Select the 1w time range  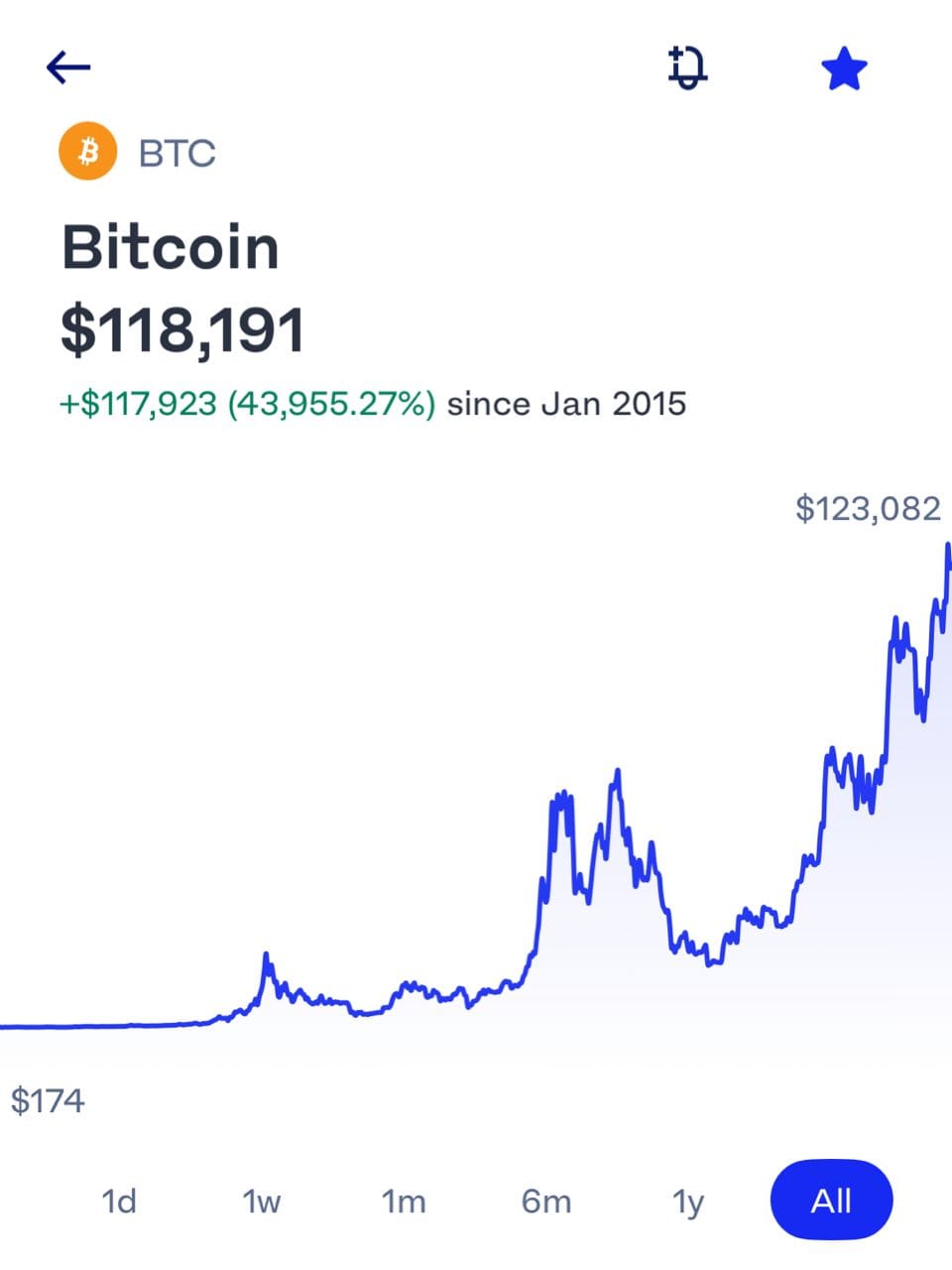click(262, 1202)
